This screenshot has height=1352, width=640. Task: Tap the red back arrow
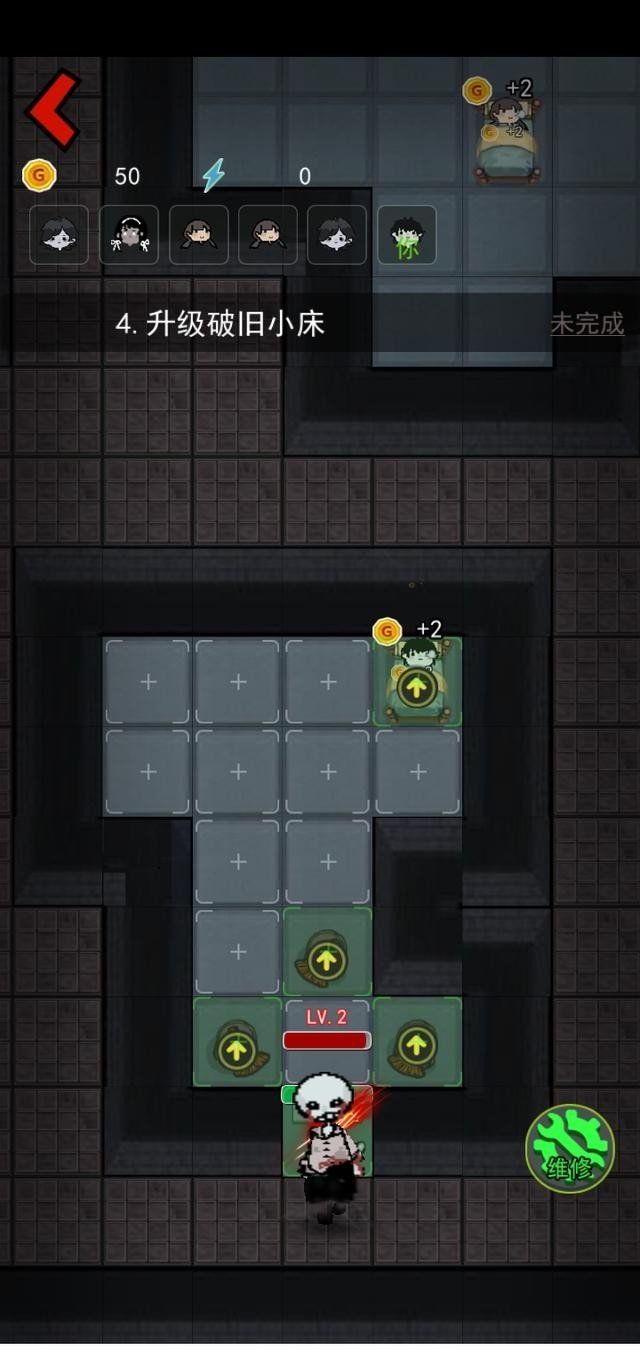(52, 108)
